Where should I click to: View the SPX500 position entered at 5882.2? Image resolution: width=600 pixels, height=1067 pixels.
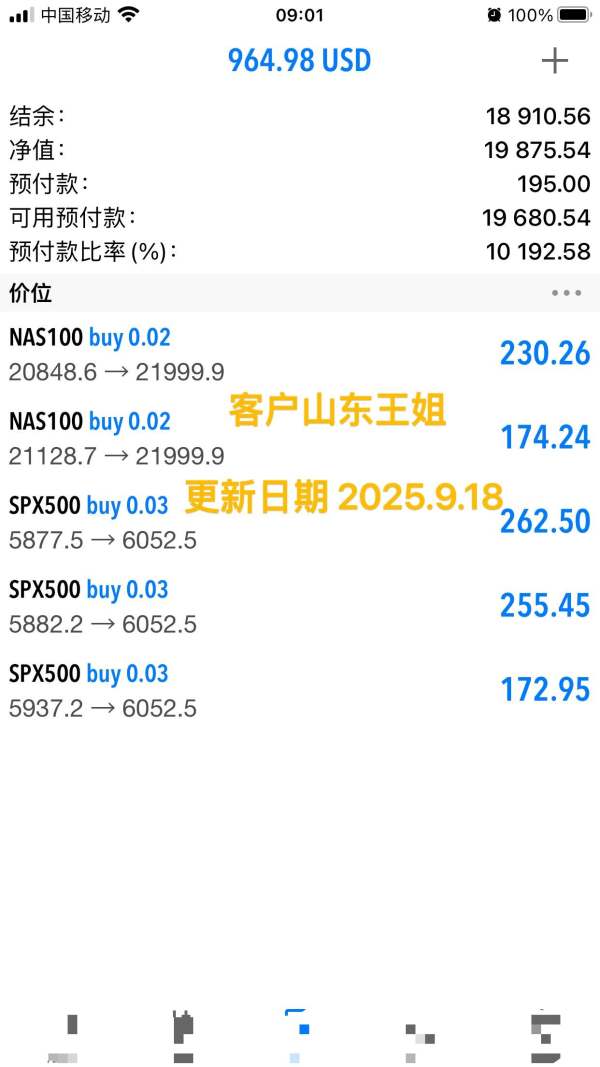pyautogui.click(x=300, y=606)
